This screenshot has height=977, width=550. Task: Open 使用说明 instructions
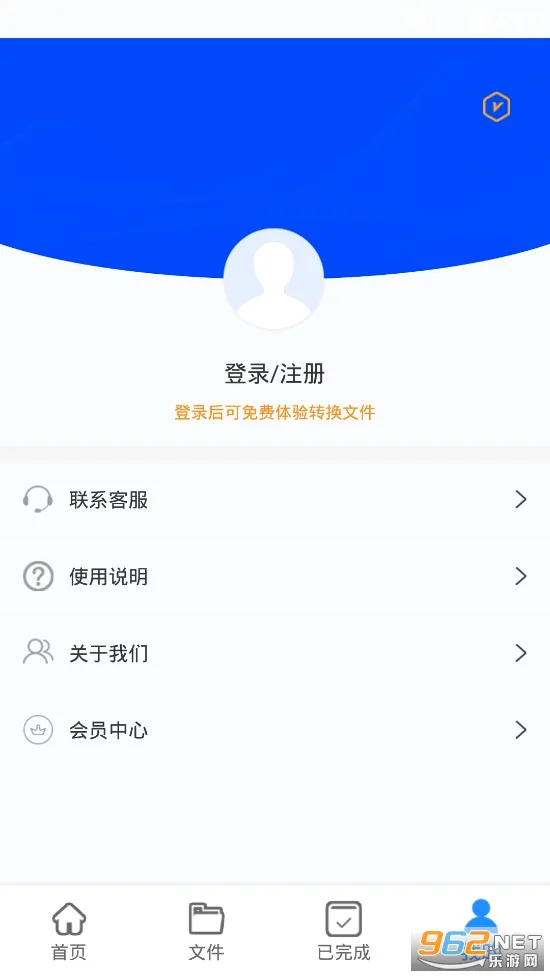pos(275,576)
